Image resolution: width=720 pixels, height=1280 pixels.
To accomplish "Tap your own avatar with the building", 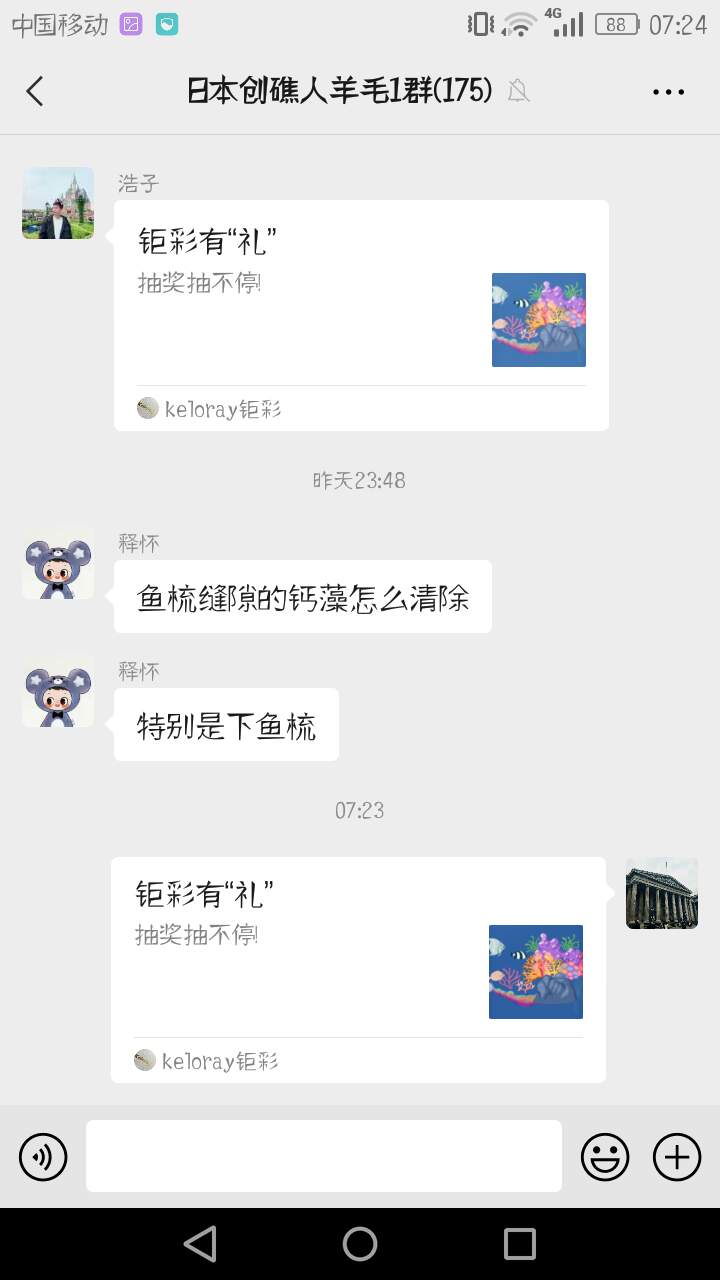I will point(661,893).
